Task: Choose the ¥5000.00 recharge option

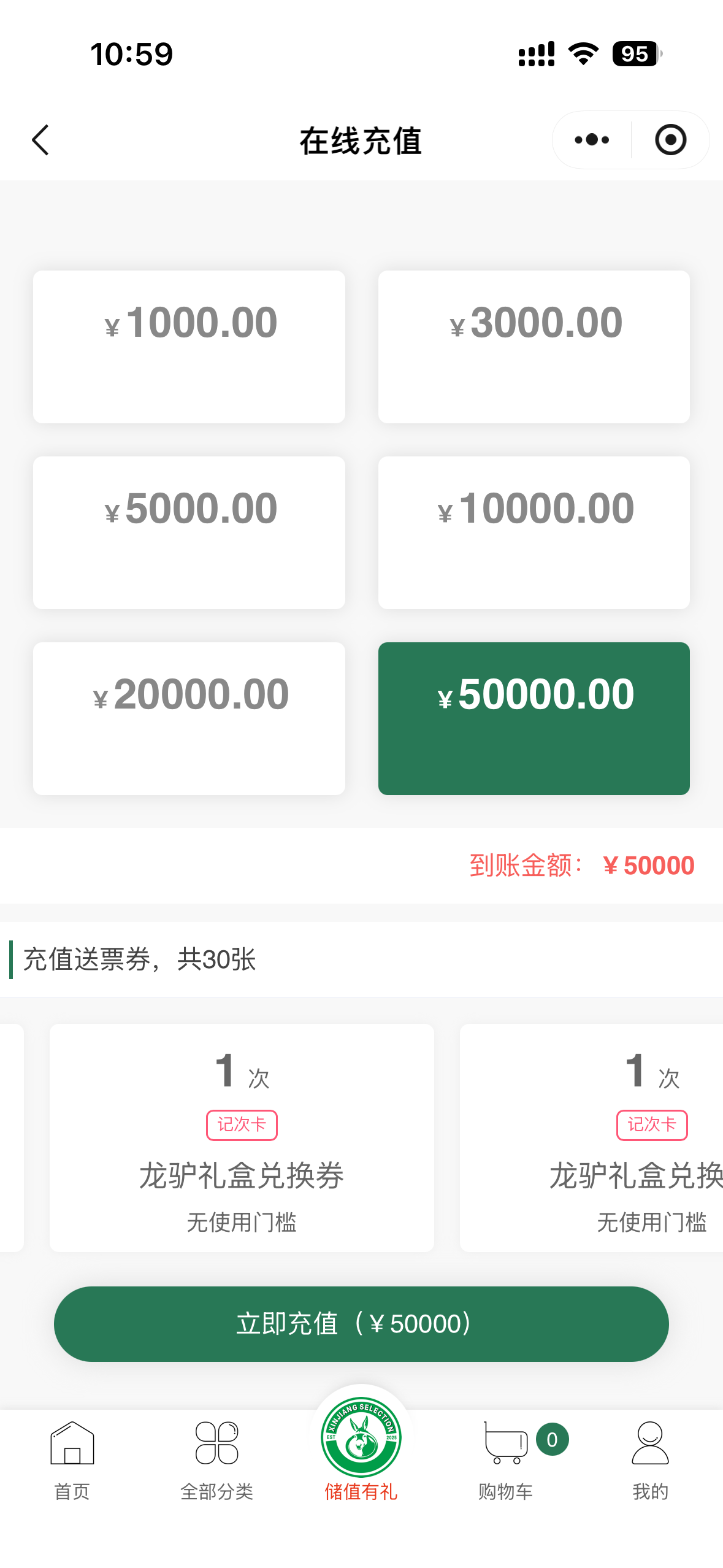Action: point(189,532)
